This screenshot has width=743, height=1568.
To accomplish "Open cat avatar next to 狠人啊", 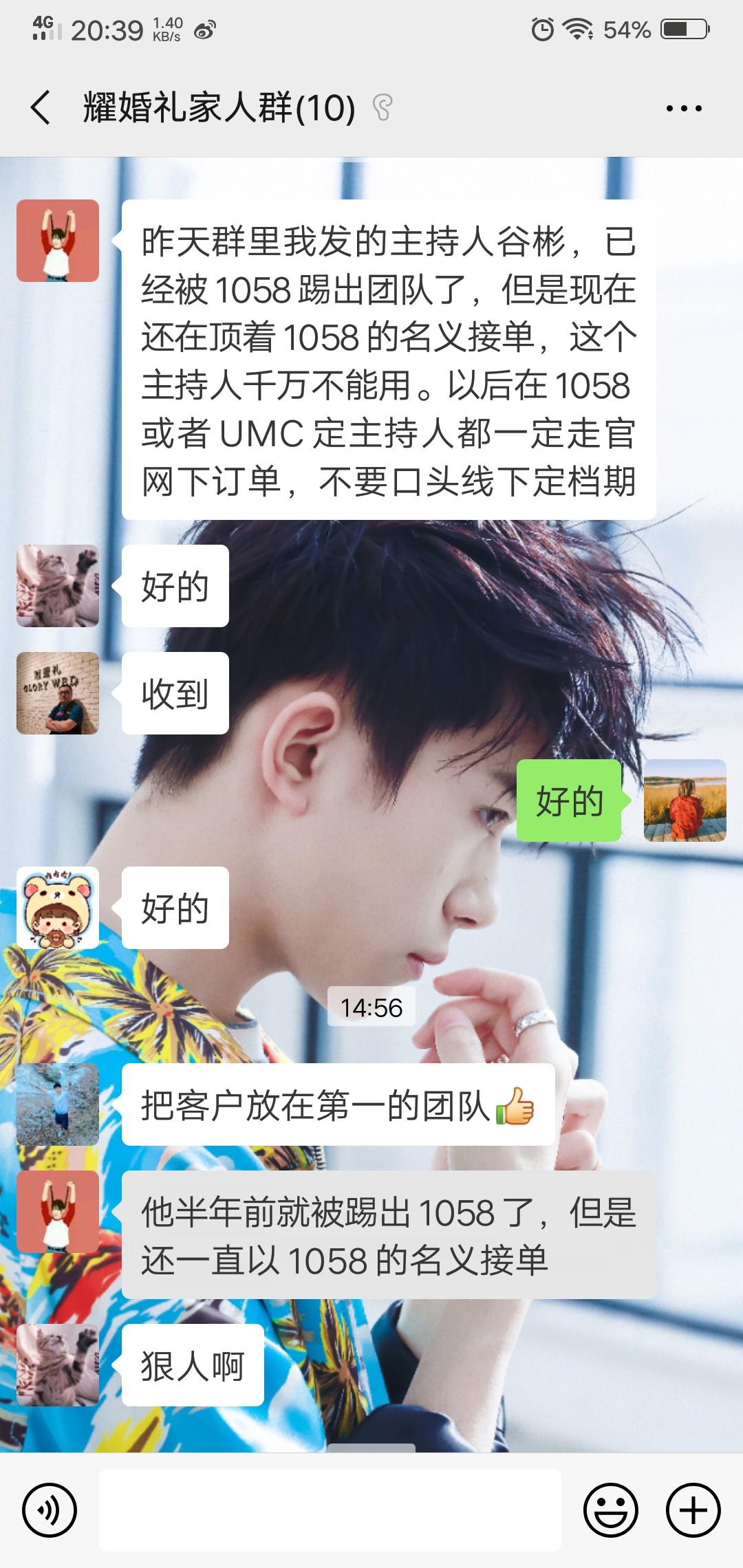I will (58, 1365).
